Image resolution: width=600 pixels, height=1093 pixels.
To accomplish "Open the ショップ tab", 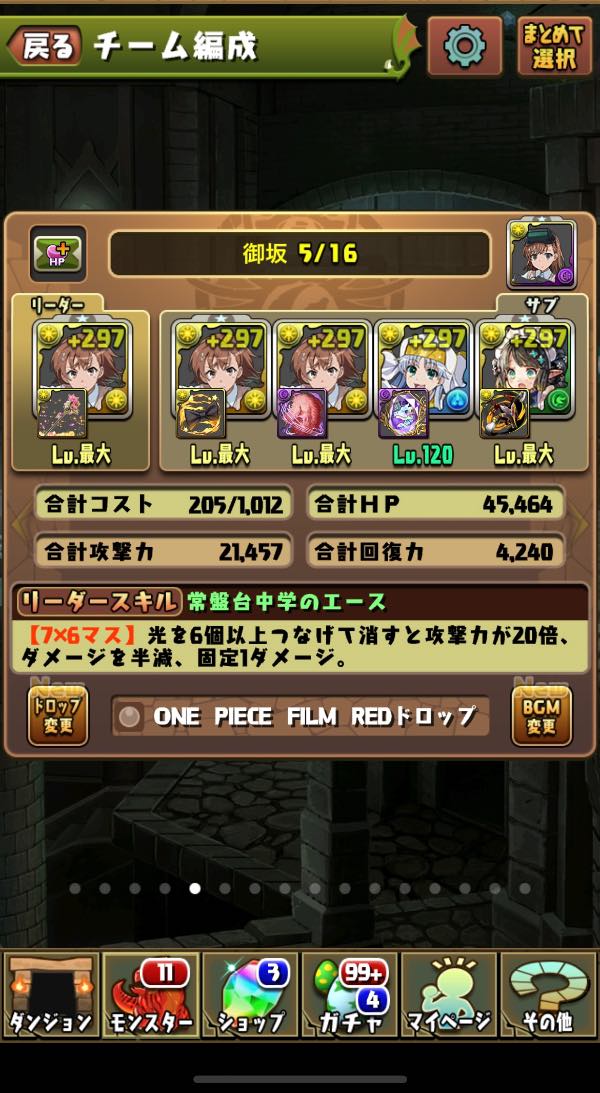I will [x=250, y=995].
